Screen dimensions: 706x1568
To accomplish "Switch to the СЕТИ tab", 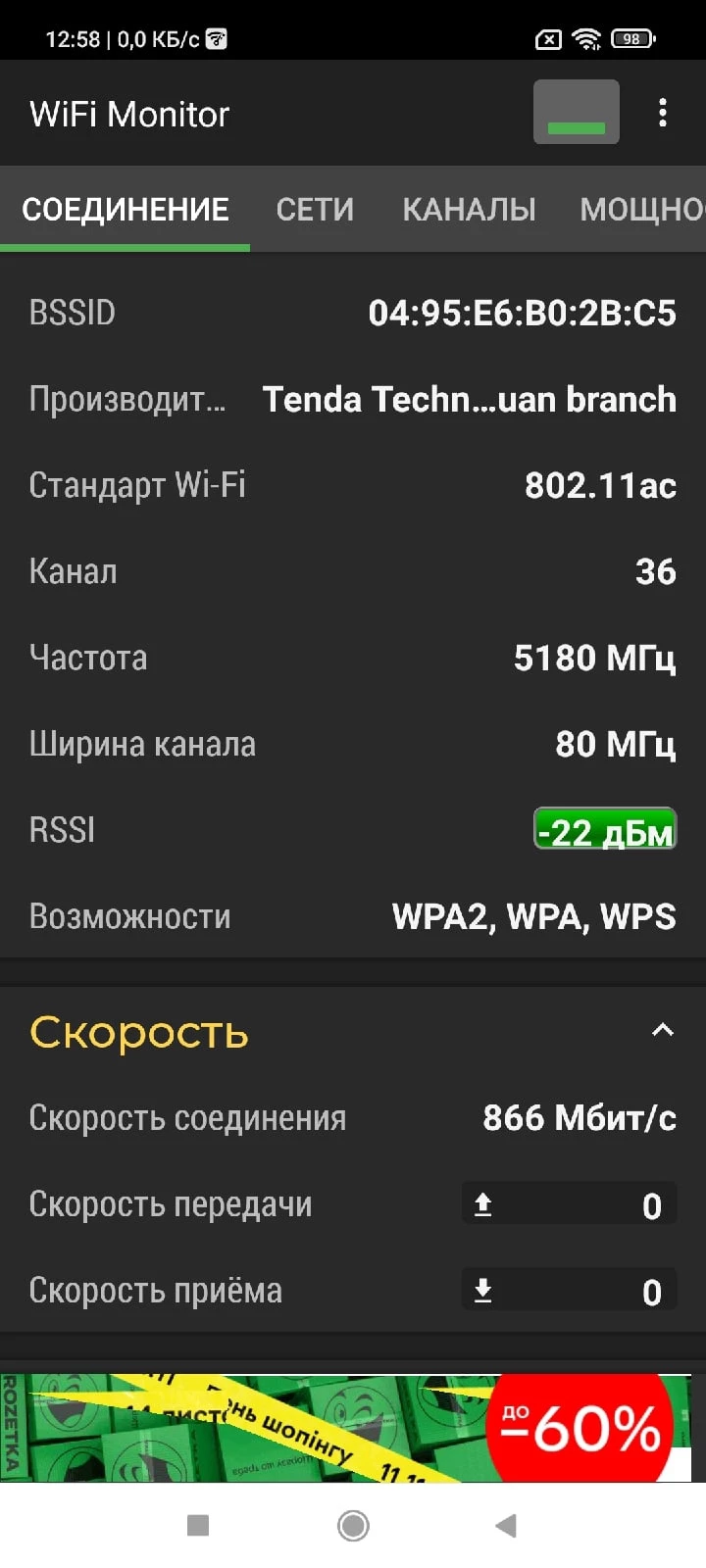I will coord(315,209).
